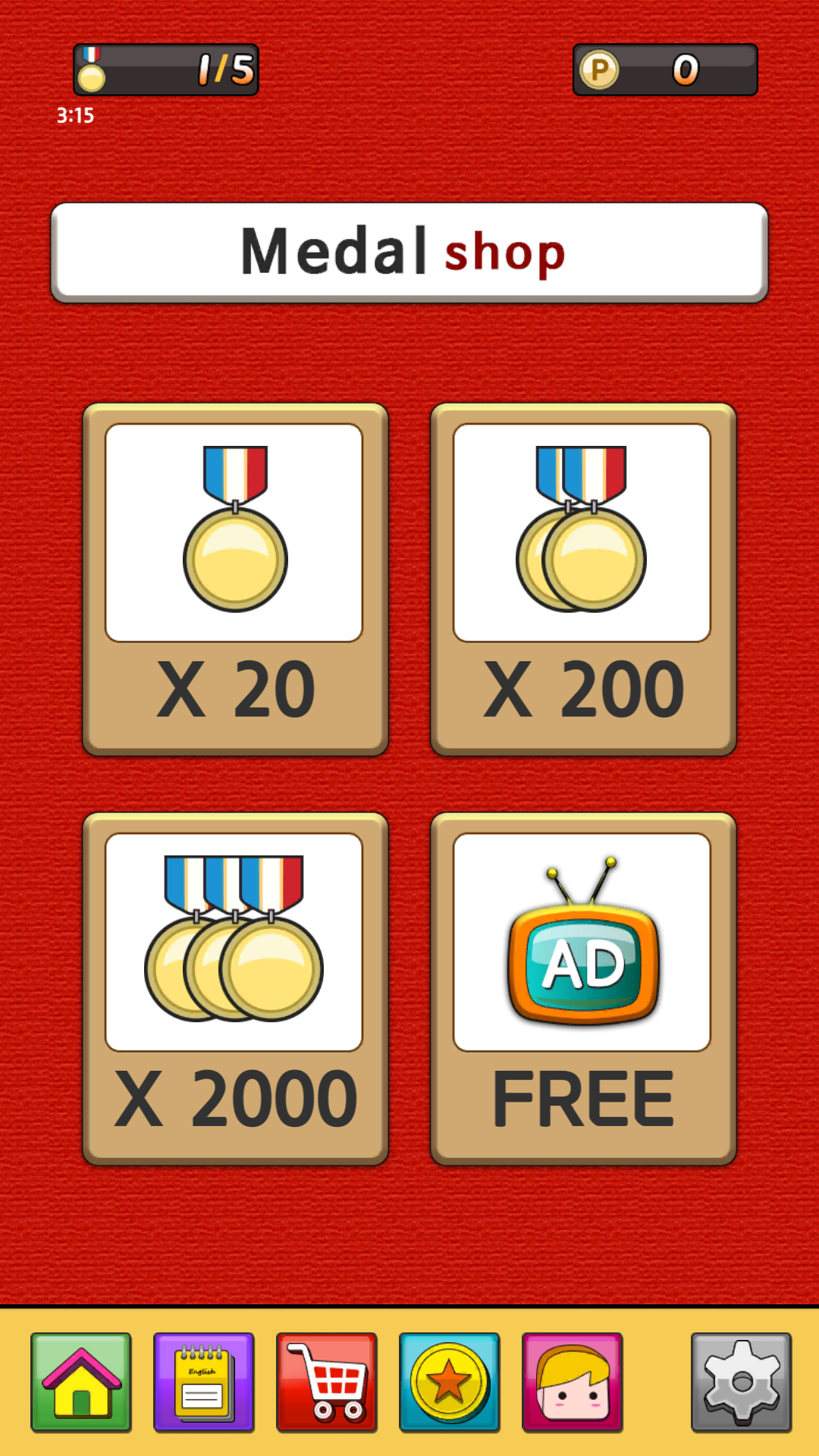Buy the X 20 medal pack

tap(235, 579)
